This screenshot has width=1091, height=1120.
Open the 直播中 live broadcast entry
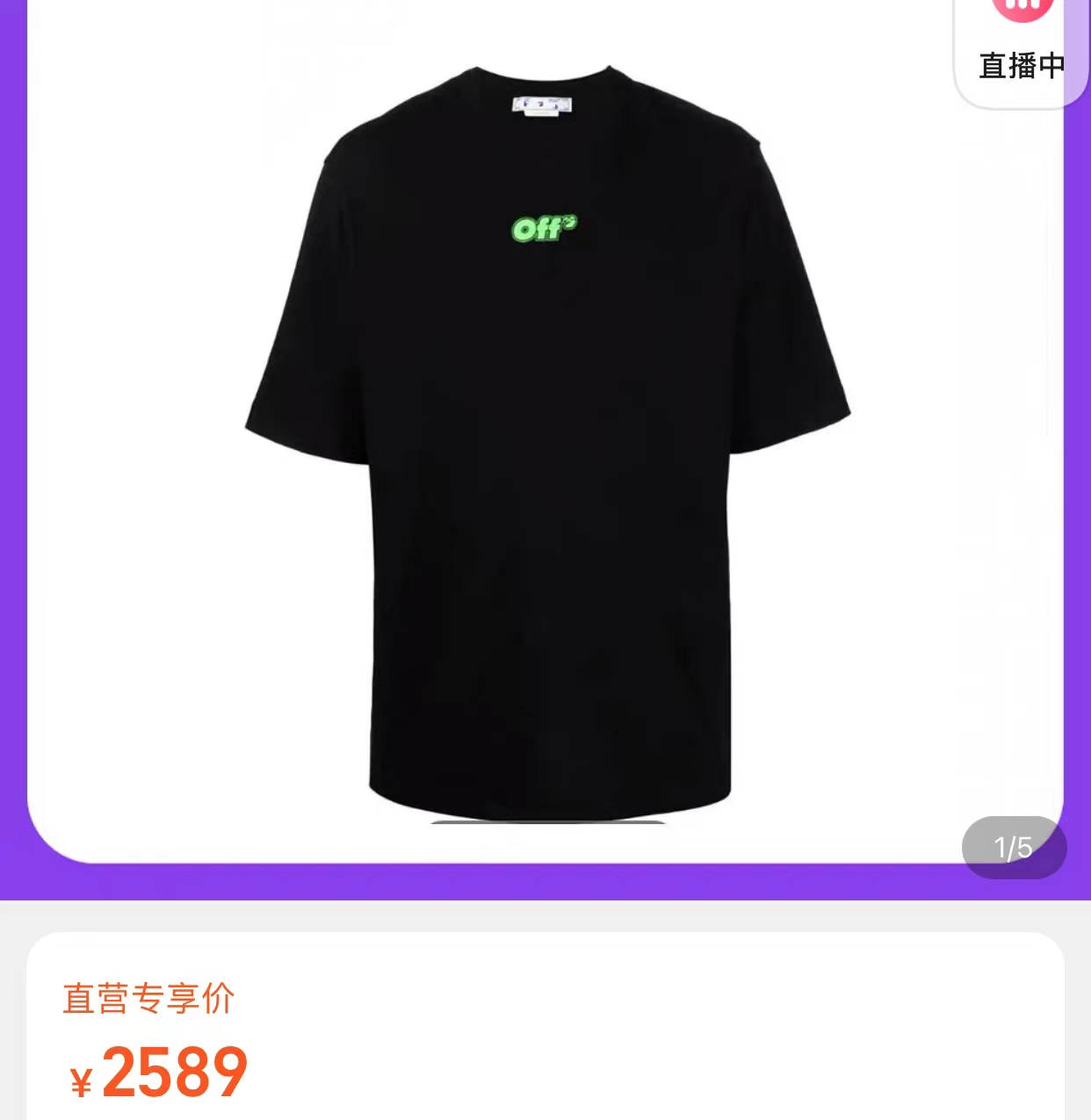[x=1022, y=66]
